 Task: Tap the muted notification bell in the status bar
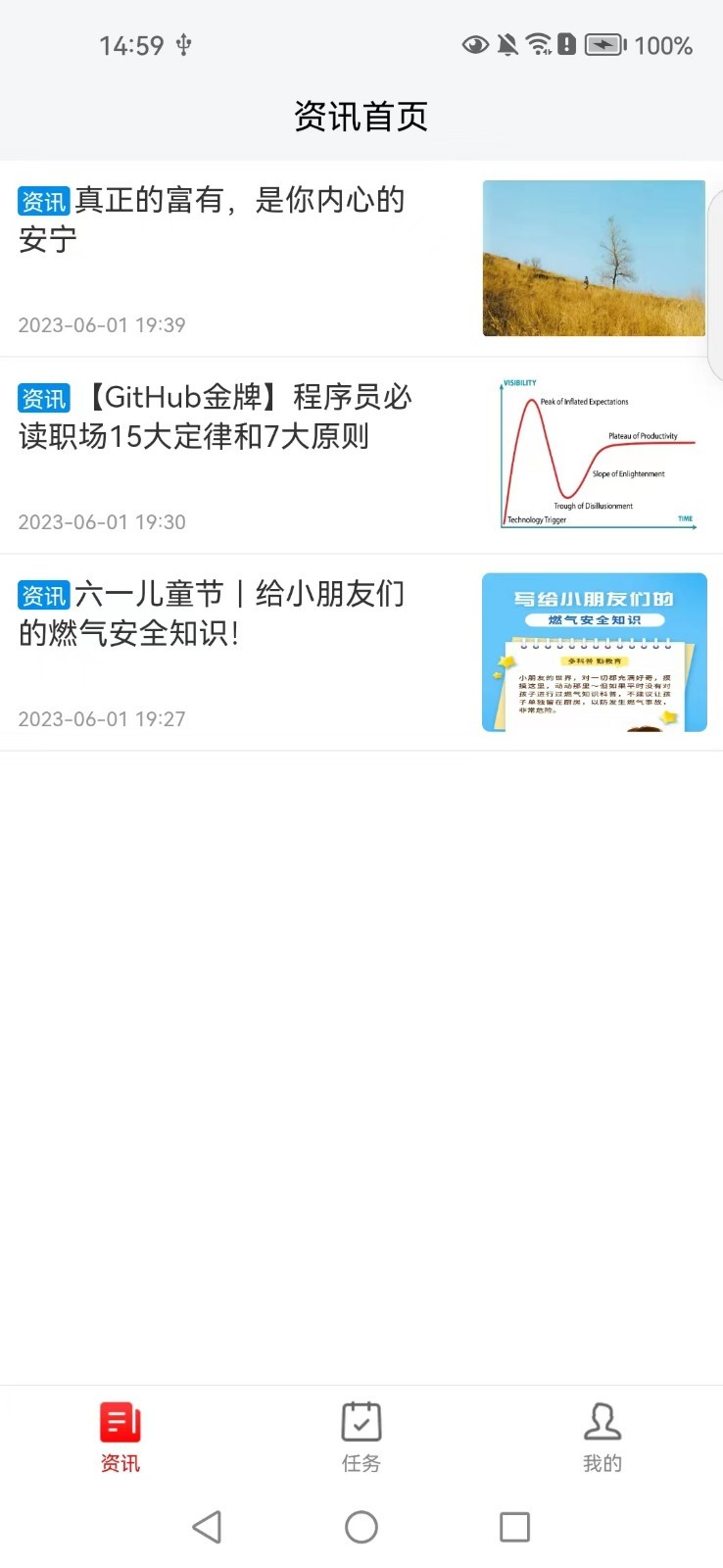[x=506, y=45]
